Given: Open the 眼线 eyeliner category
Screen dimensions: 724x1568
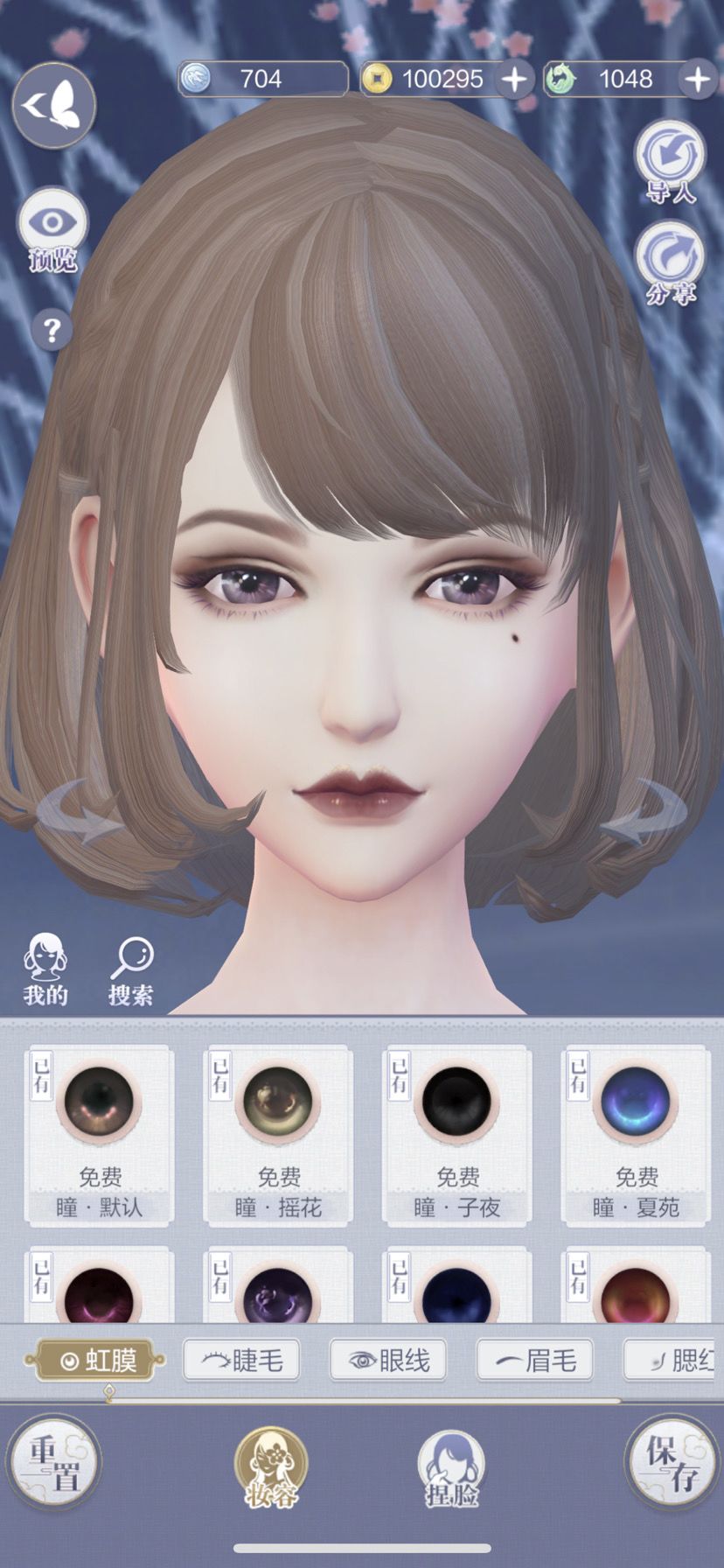Looking at the screenshot, I should [387, 1361].
